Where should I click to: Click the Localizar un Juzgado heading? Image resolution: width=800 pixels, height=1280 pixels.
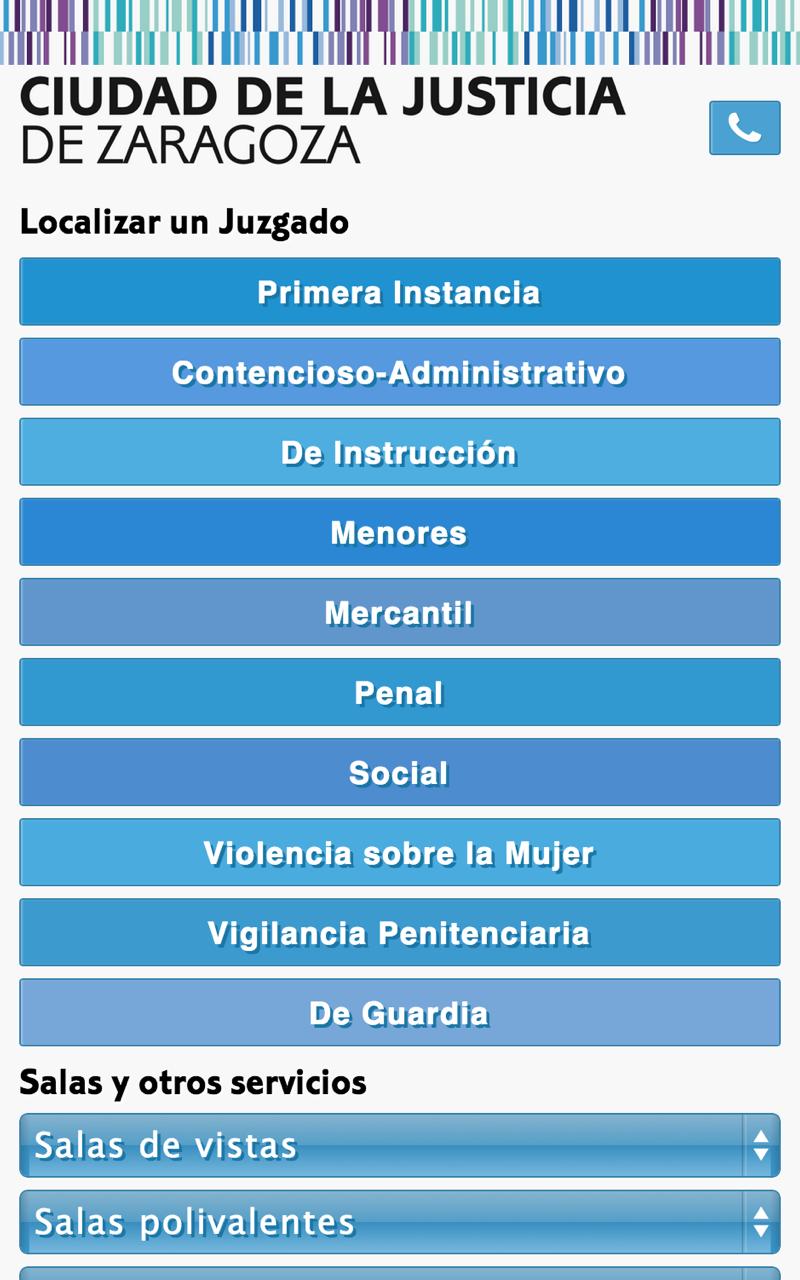pos(184,222)
